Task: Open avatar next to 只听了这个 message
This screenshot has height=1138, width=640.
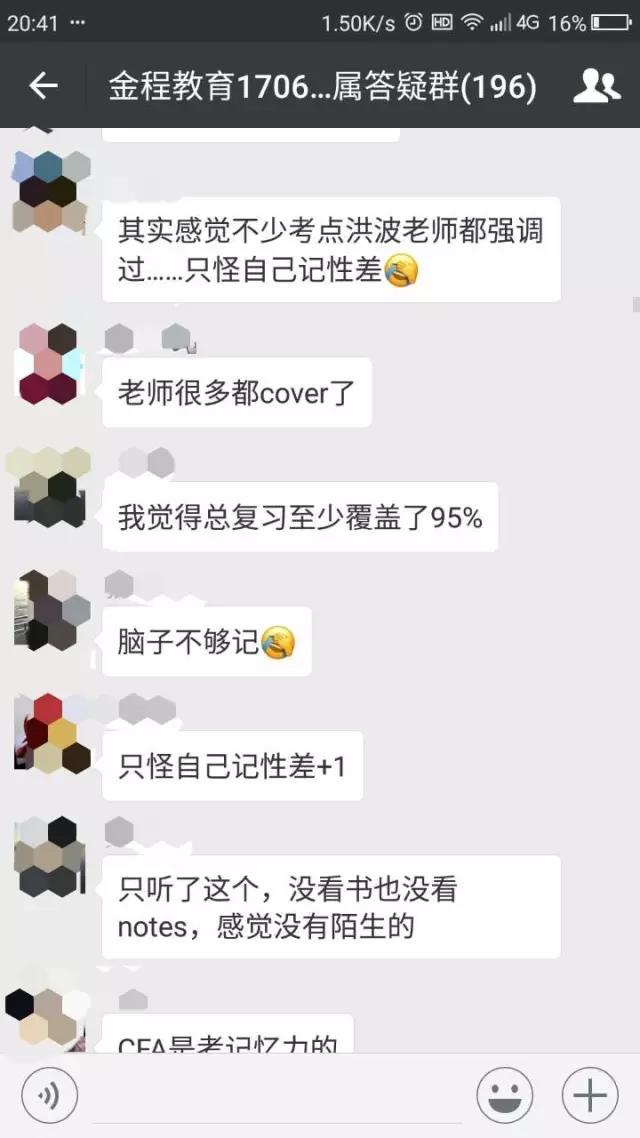Action: point(48,856)
